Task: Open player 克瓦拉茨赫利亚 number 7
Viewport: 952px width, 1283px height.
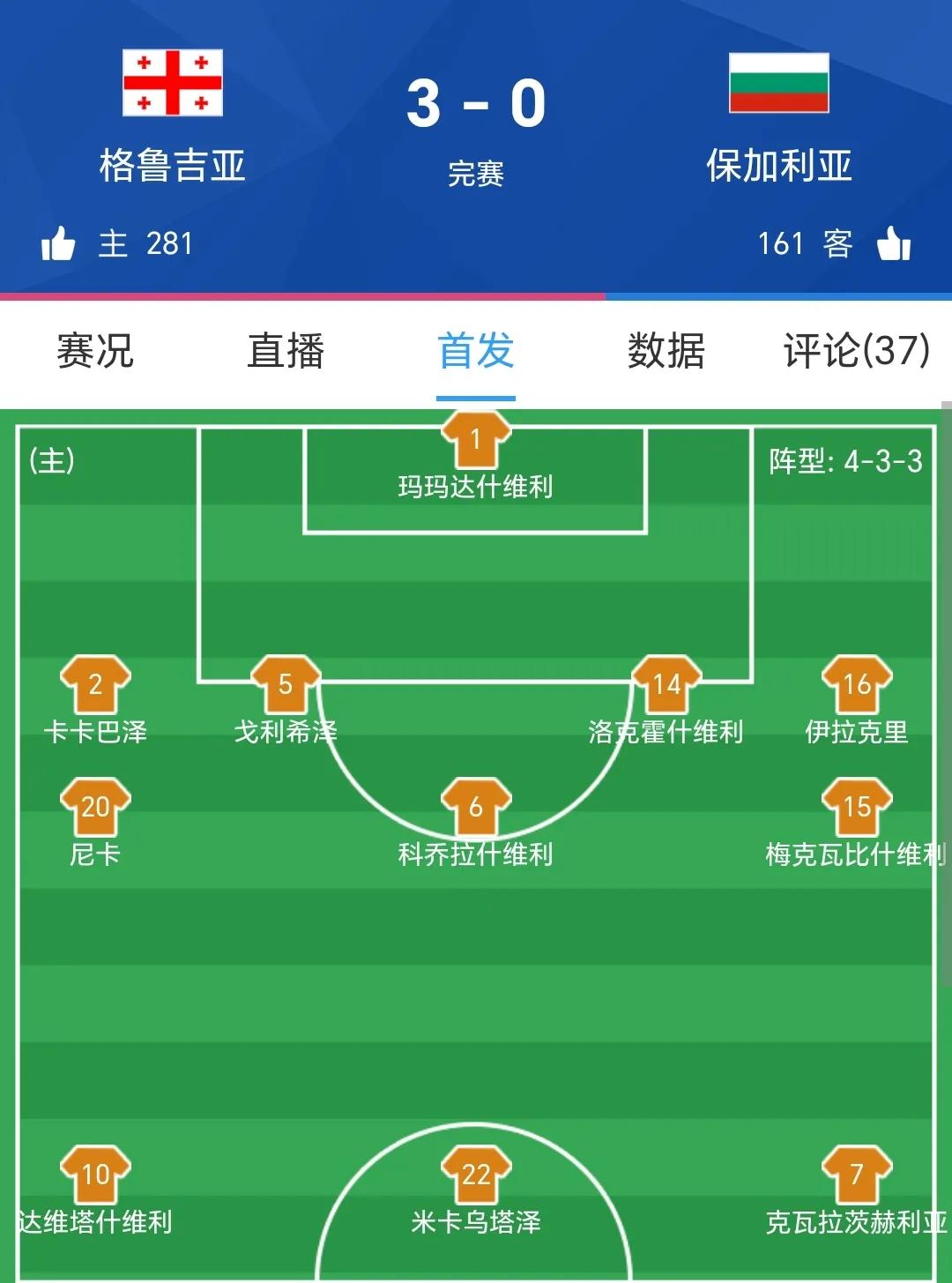Action: tap(857, 1175)
